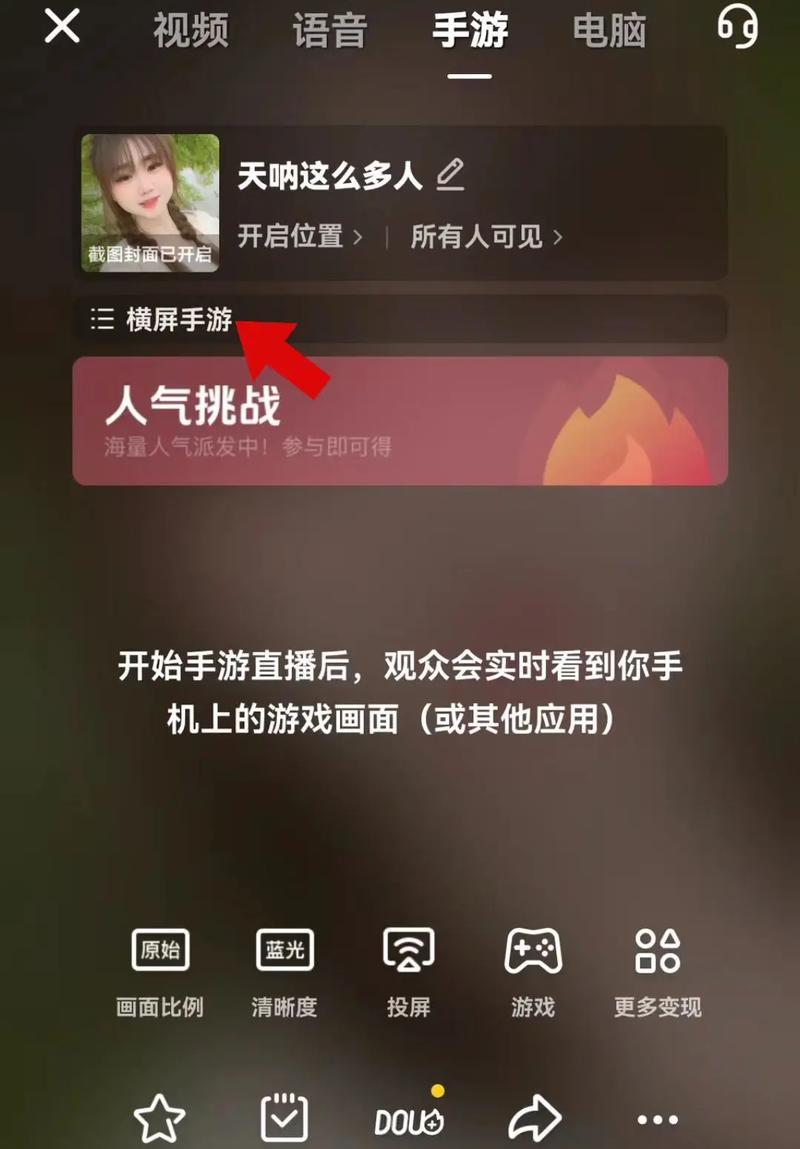
Task: Open 投屏 screen casting
Action: tap(408, 971)
